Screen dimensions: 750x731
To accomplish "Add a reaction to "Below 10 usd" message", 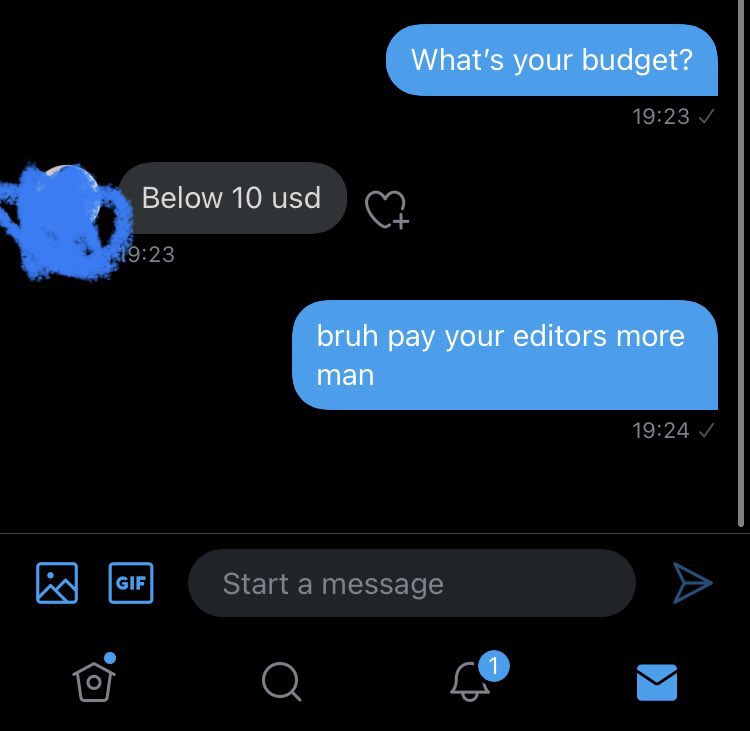I will (385, 209).
